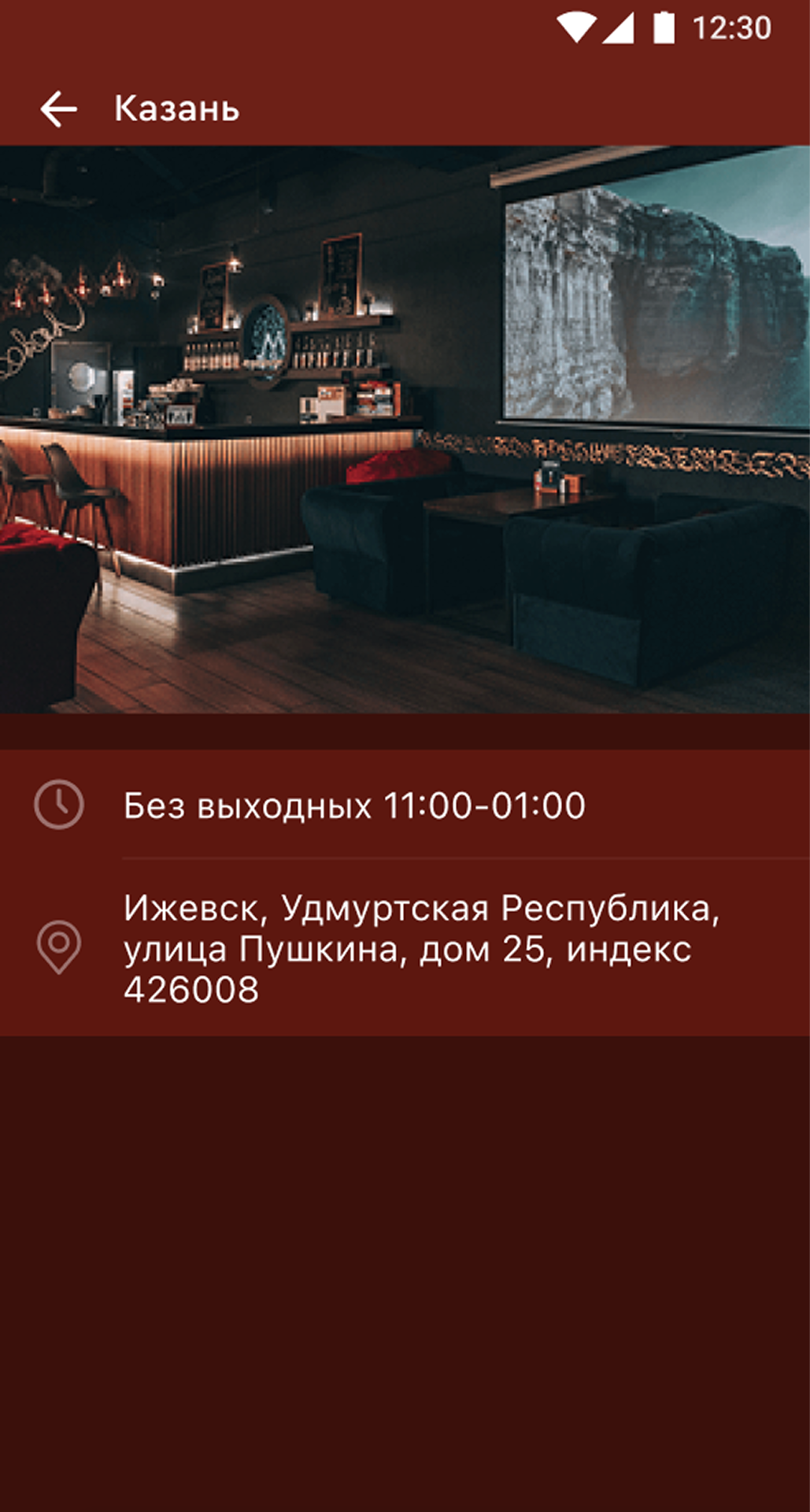The width and height of the screenshot is (810, 1512).
Task: Tap the clock icon next to opening hours
Action: point(58,803)
